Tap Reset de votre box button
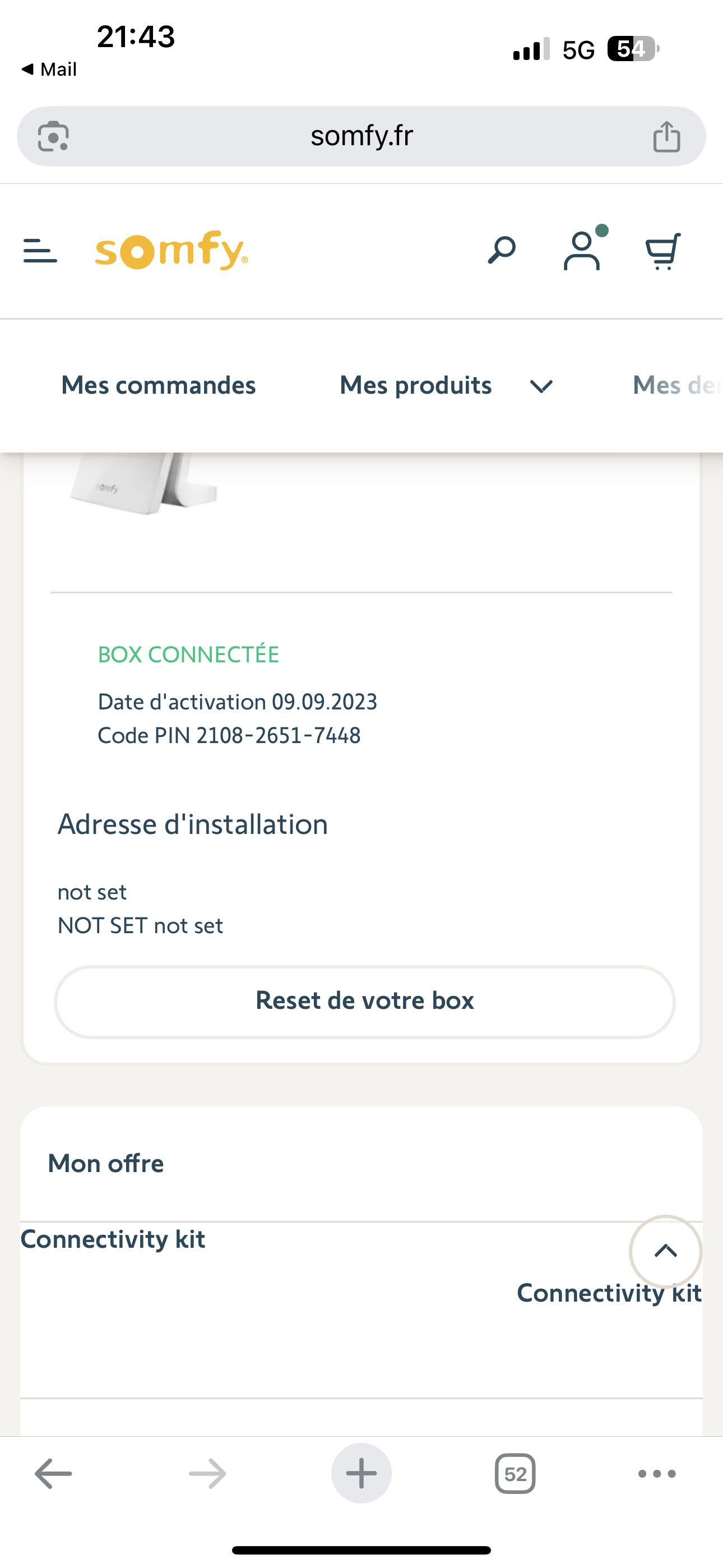723x1568 pixels. (x=364, y=1001)
